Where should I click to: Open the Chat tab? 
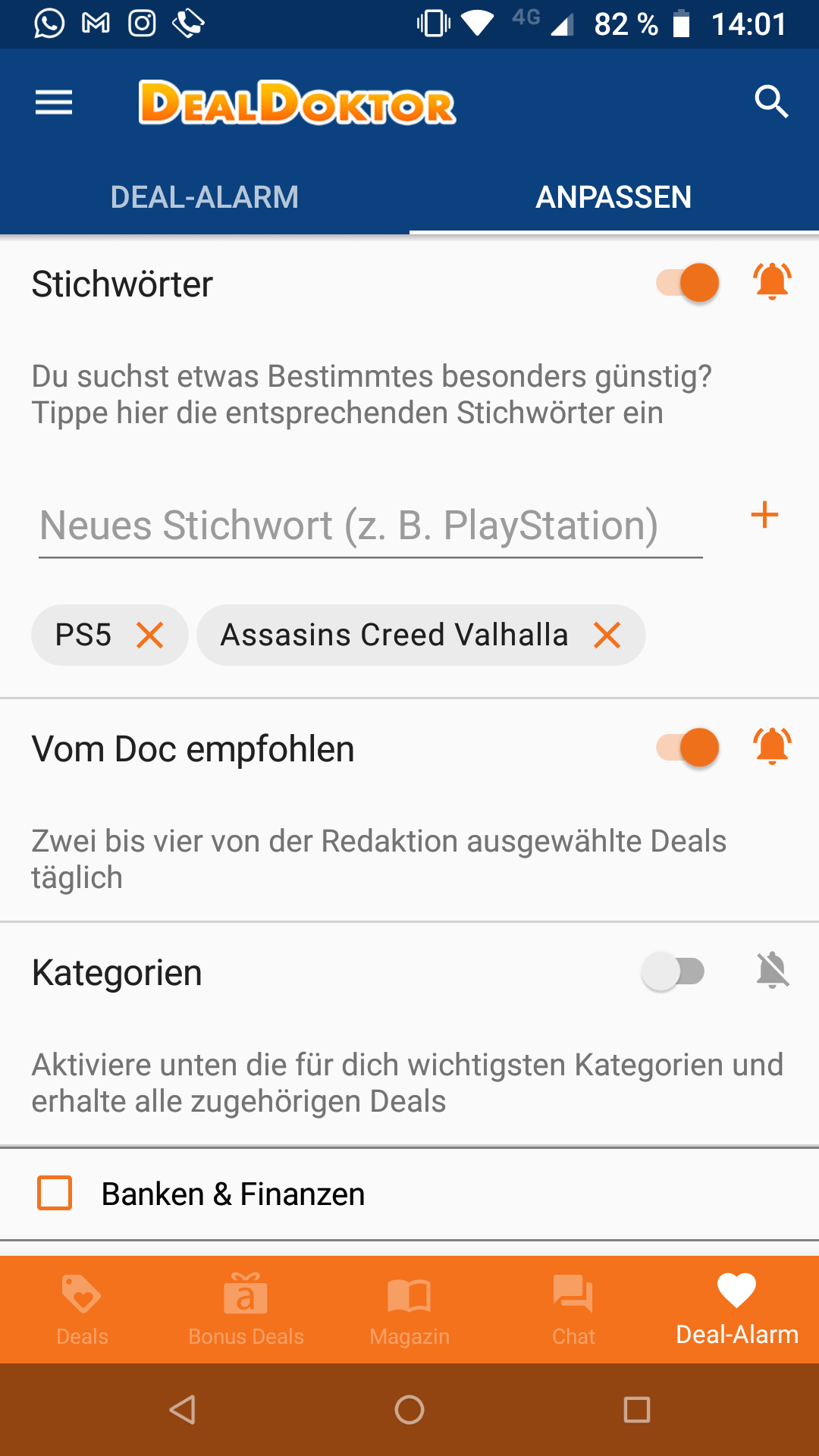(x=573, y=1310)
